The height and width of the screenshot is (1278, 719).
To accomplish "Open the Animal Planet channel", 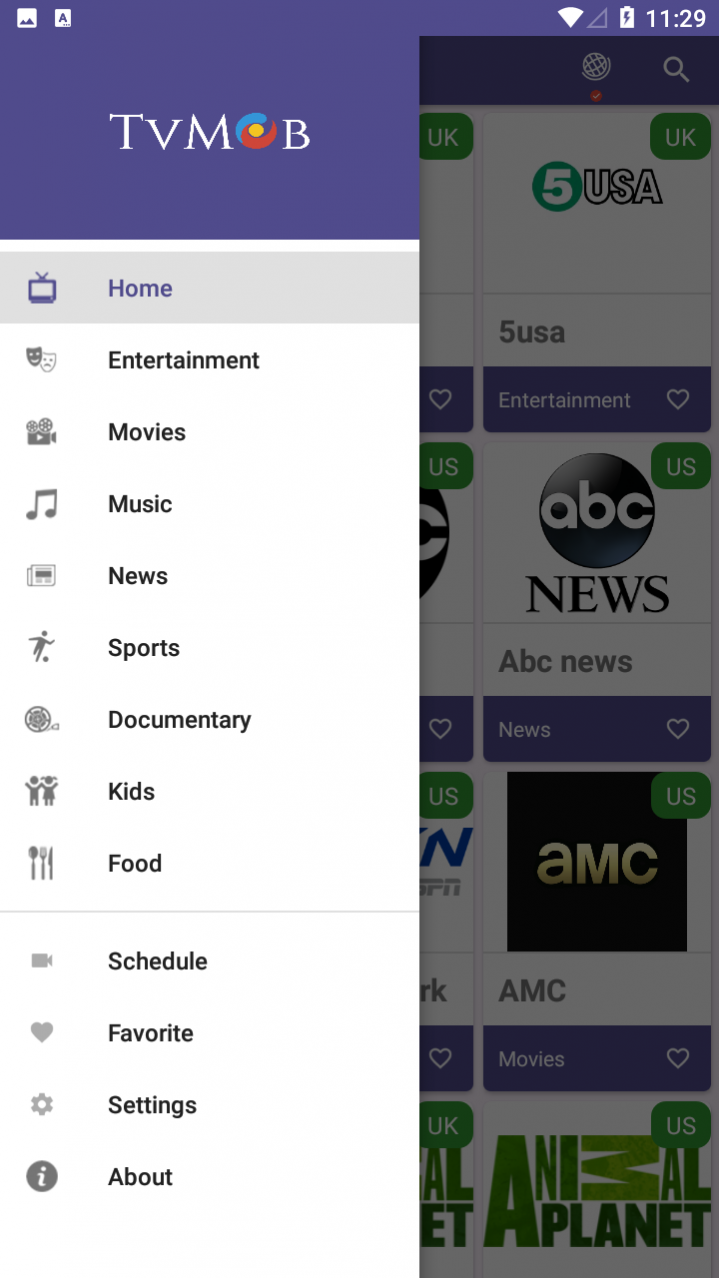I will point(597,1190).
